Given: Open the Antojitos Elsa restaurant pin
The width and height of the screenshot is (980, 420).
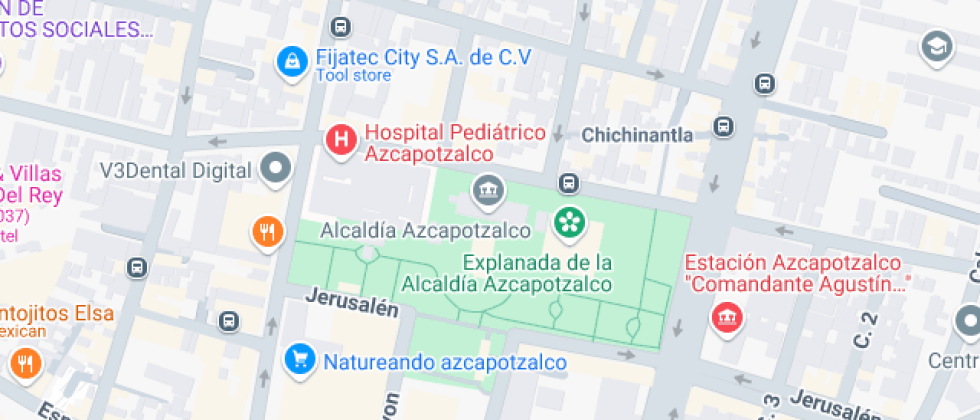Looking at the screenshot, I should [x=26, y=361].
